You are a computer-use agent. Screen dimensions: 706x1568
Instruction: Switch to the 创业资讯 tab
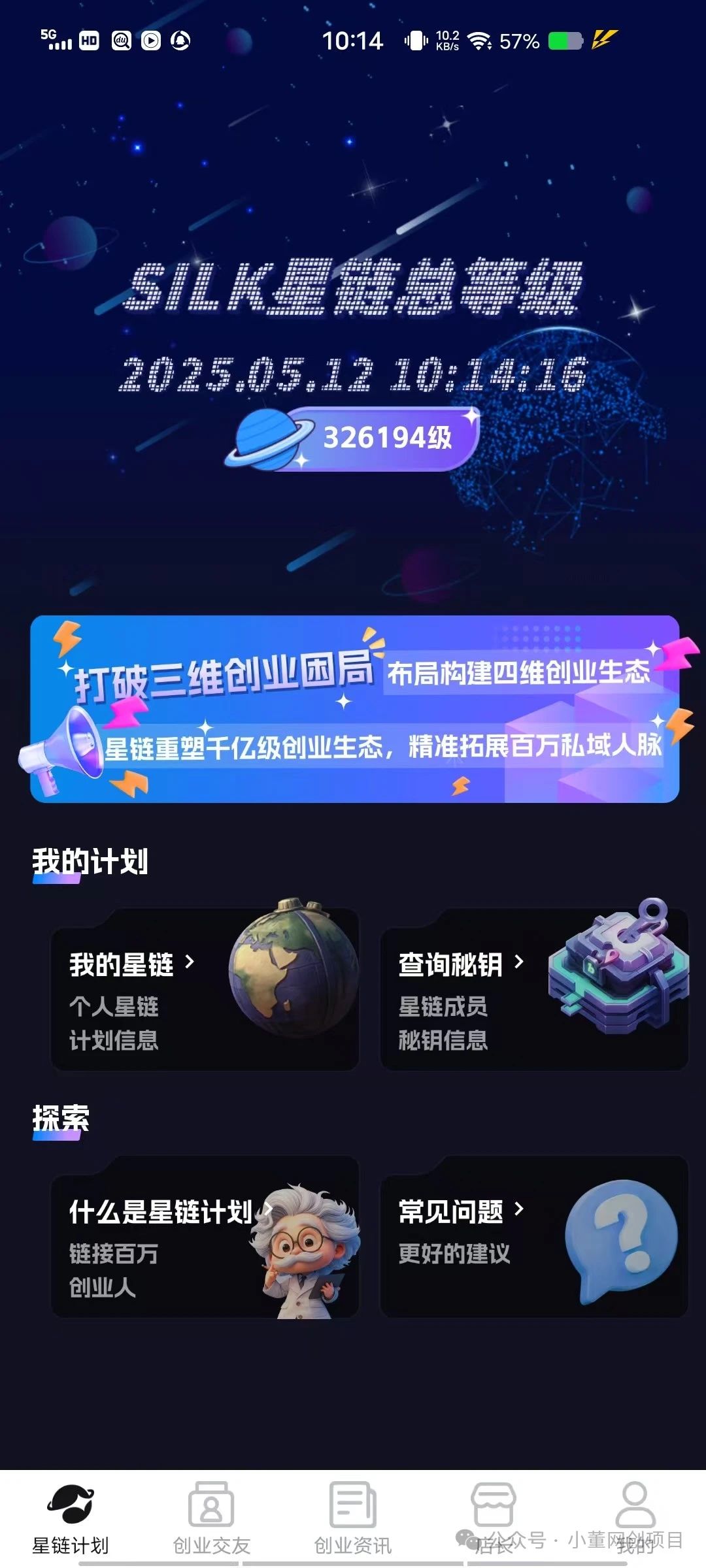(353, 1518)
